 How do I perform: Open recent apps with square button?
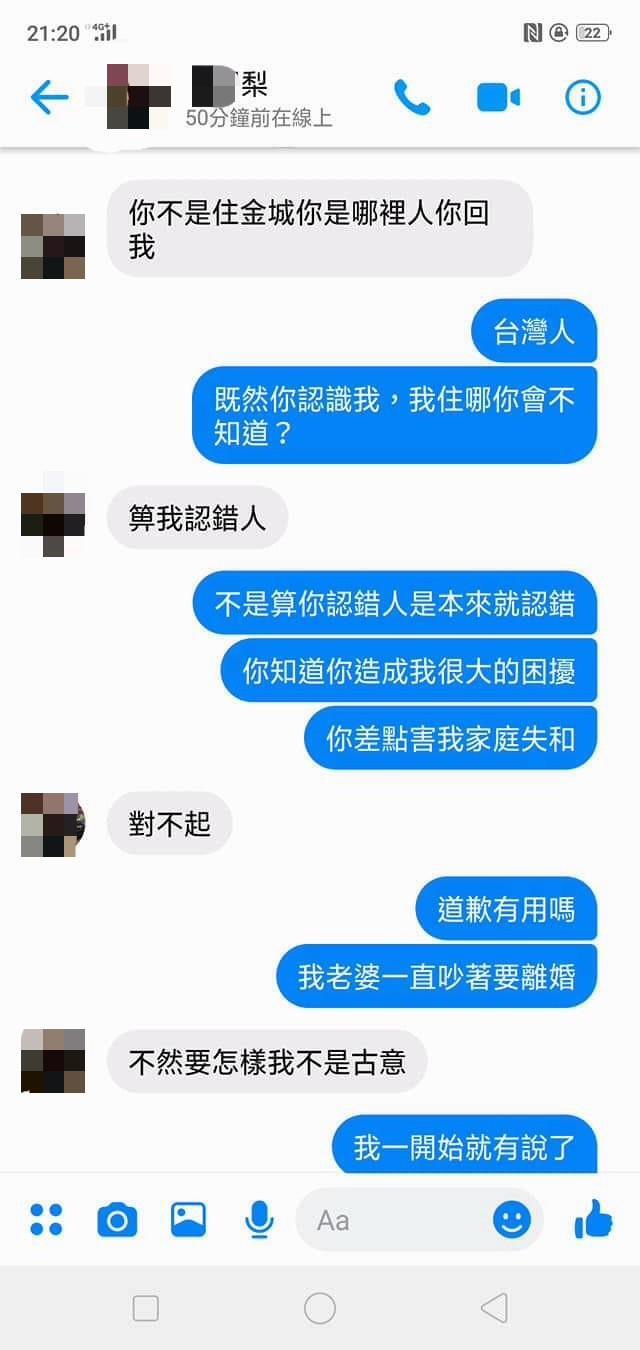(146, 1307)
